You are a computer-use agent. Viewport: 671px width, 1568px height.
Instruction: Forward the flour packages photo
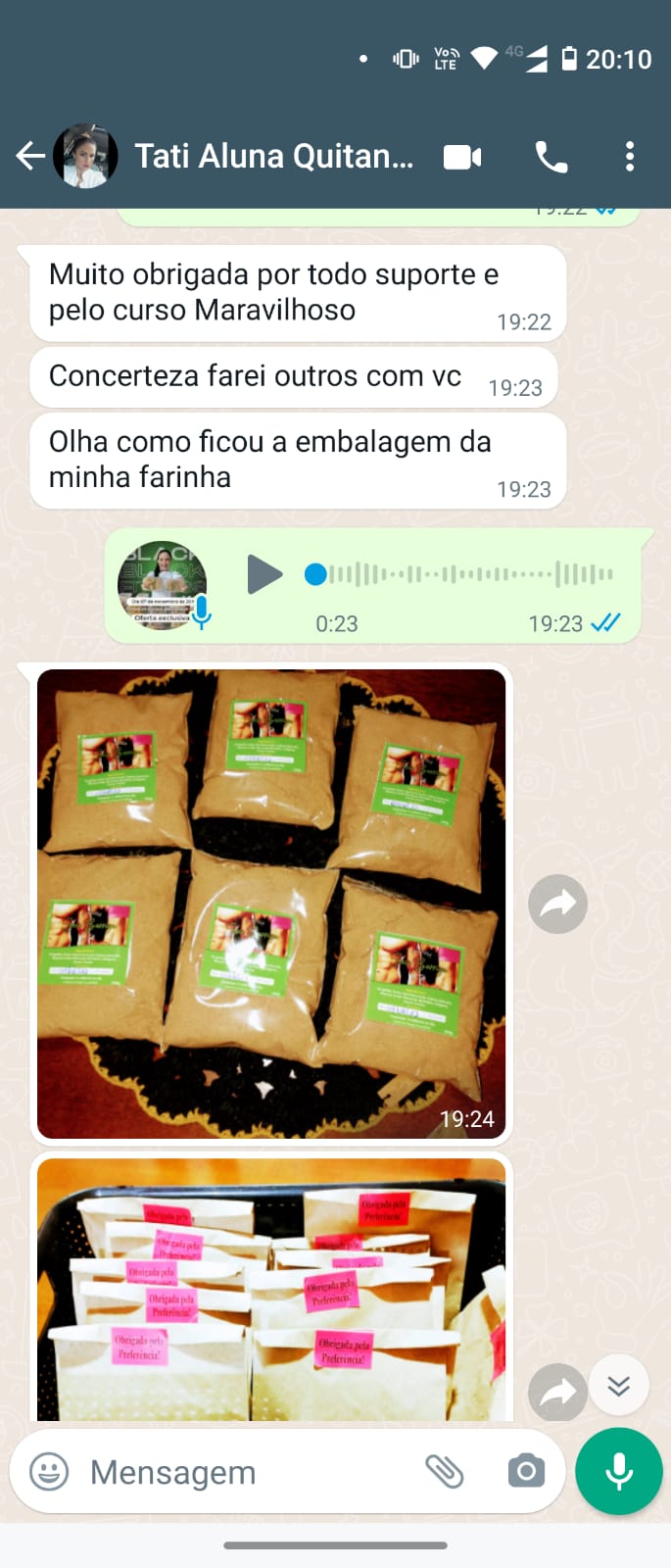[x=557, y=904]
